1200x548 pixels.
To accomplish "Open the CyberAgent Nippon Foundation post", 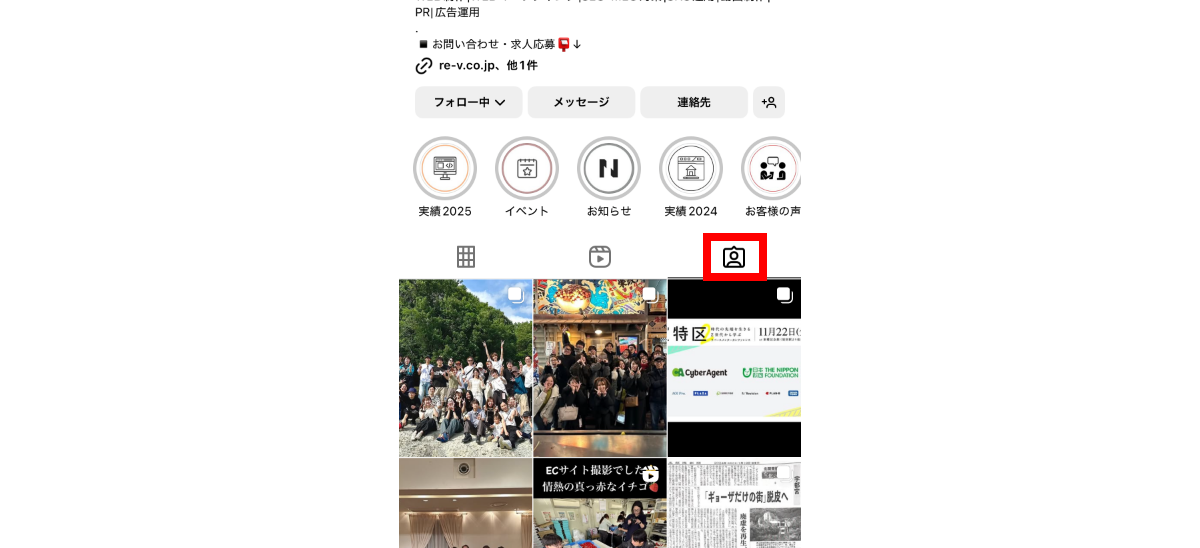I will tap(734, 368).
